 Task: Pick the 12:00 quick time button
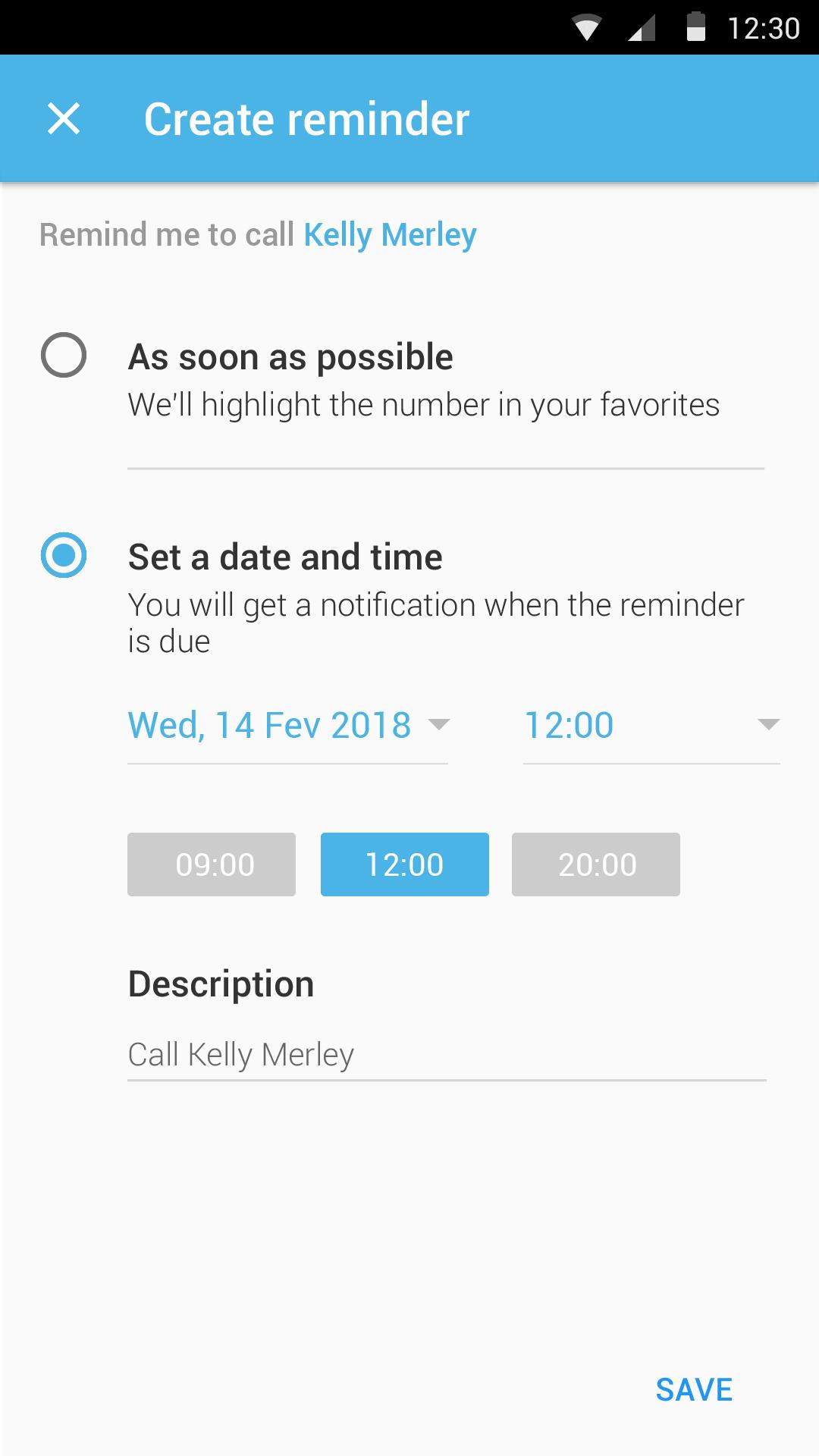tap(405, 864)
